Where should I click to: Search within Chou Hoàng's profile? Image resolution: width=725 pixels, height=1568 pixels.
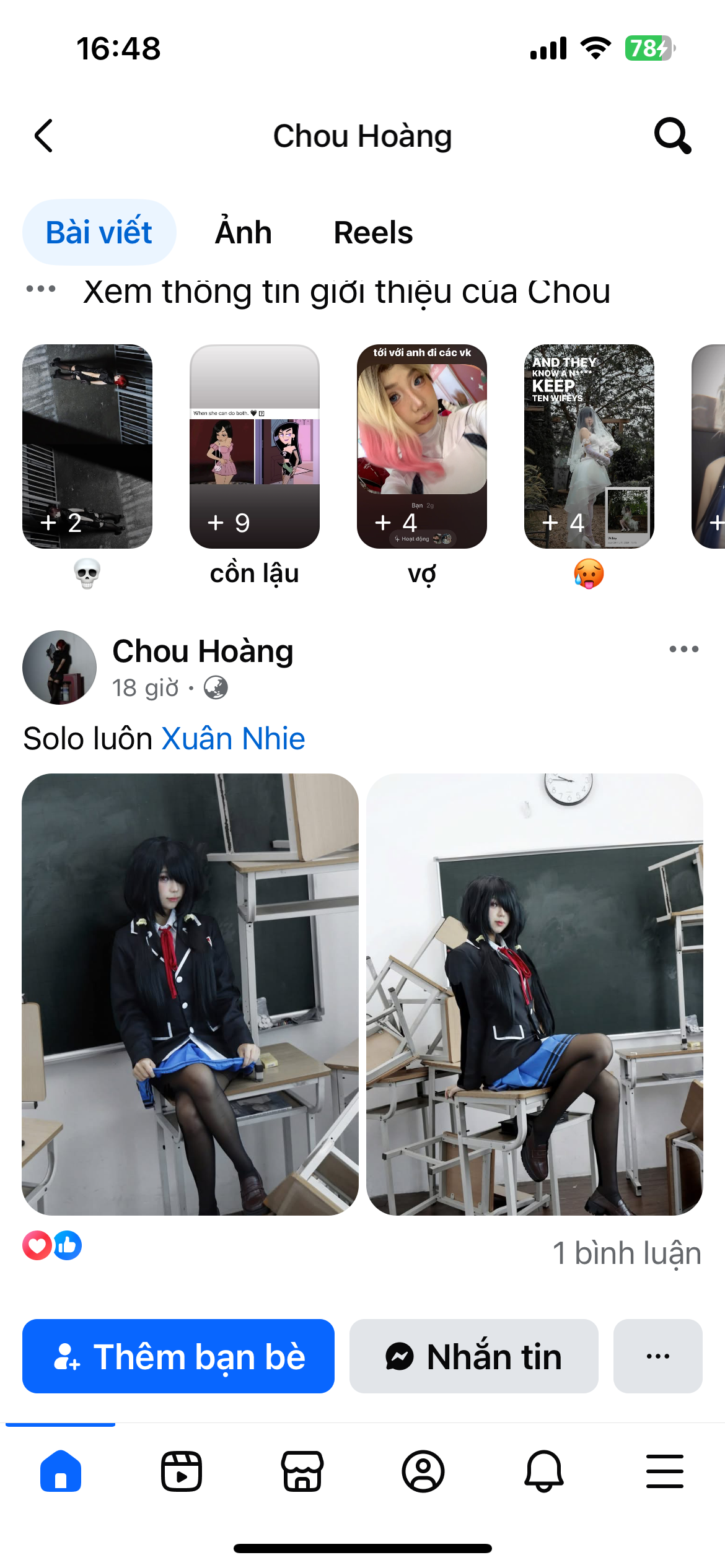(x=672, y=136)
